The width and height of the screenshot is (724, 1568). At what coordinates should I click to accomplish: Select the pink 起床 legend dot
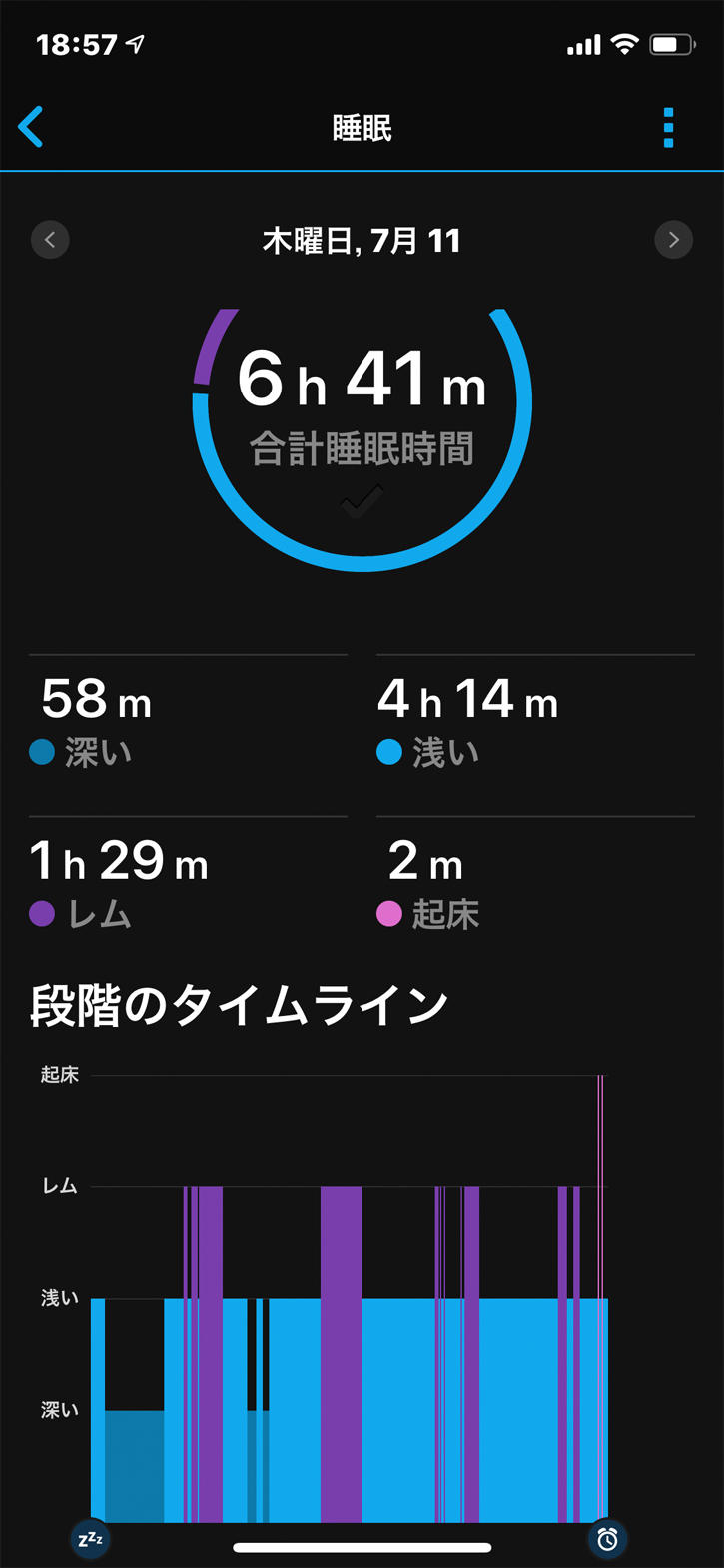pyautogui.click(x=390, y=914)
